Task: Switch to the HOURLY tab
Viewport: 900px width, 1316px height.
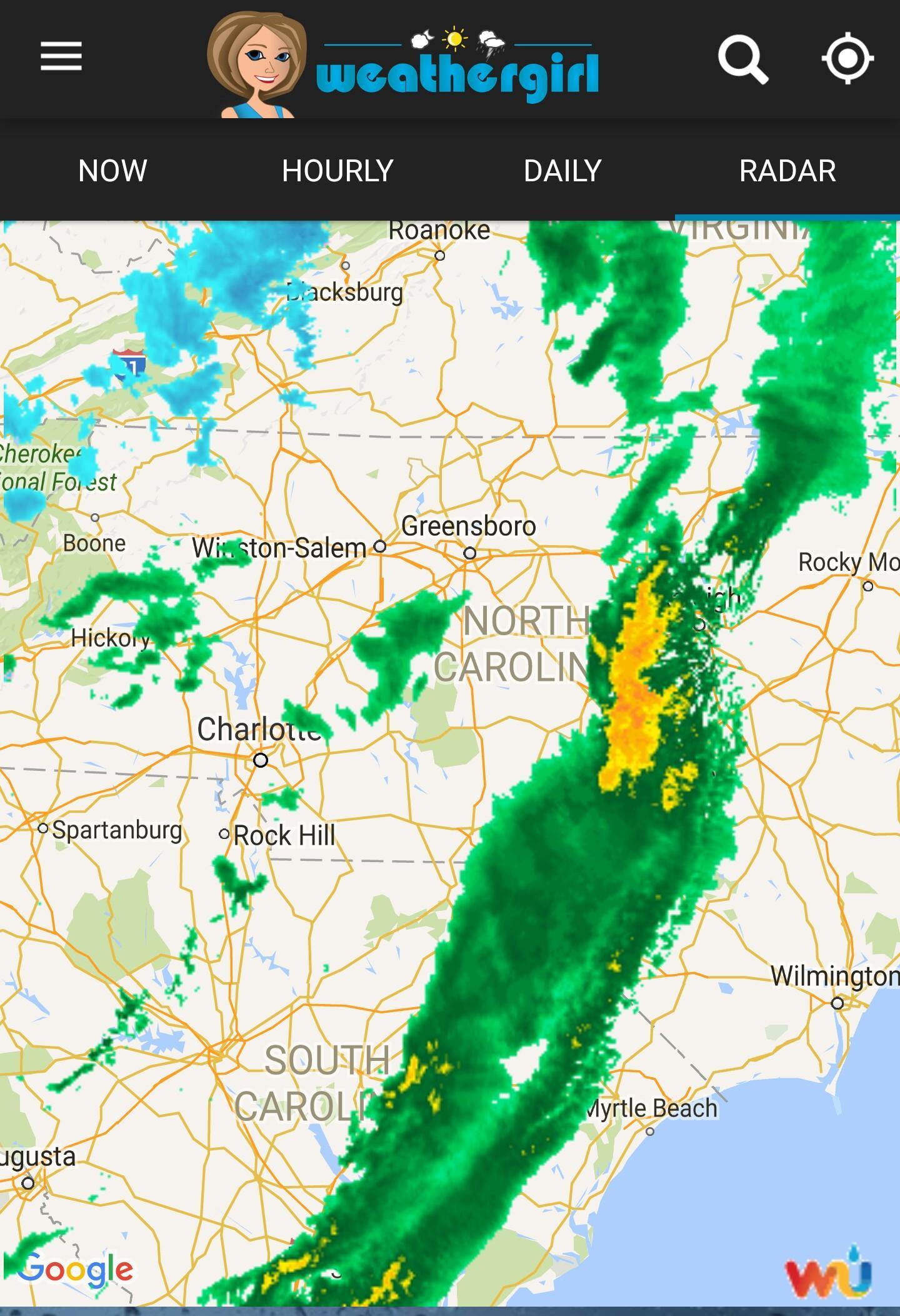Action: pyautogui.click(x=337, y=171)
